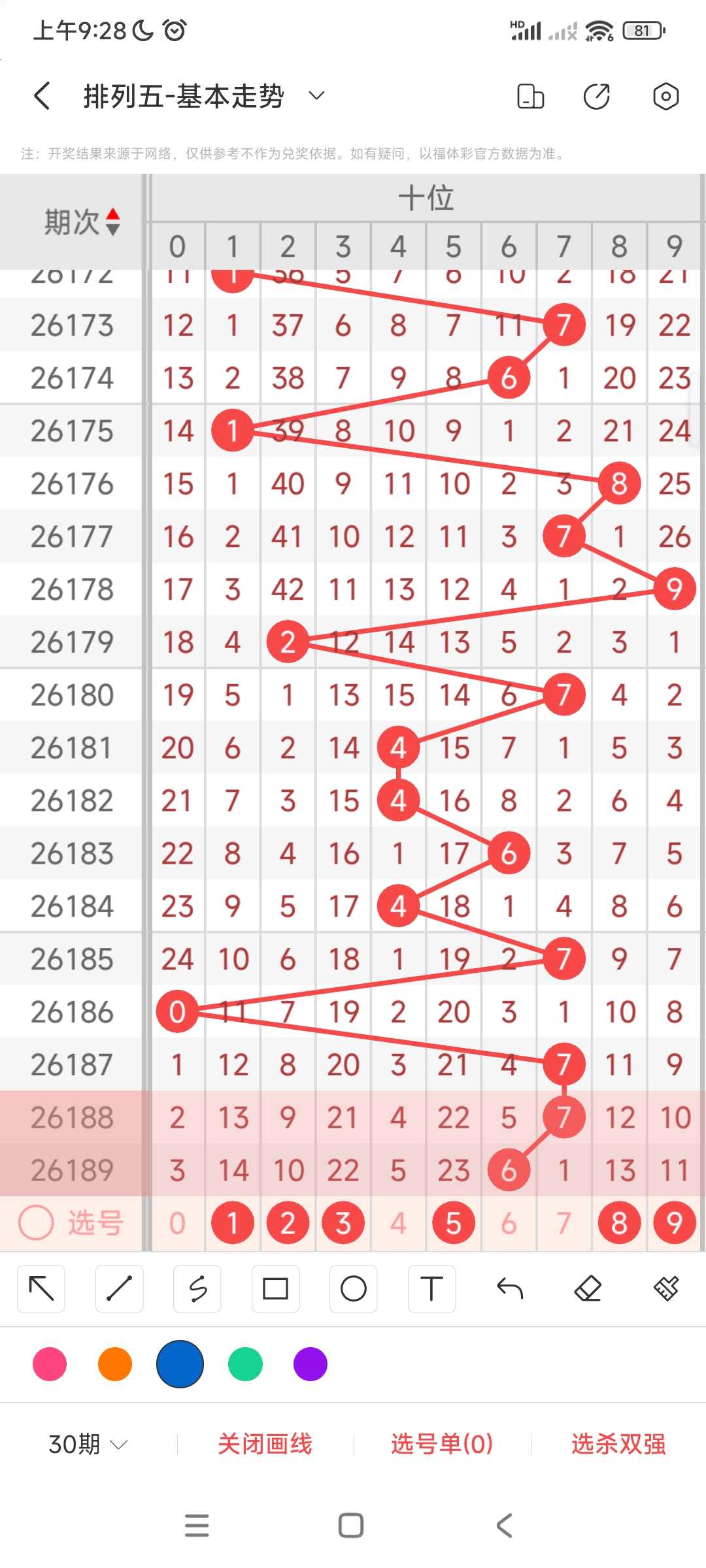Open 选杀双强
The image size is (706, 1568).
coord(618,1444)
